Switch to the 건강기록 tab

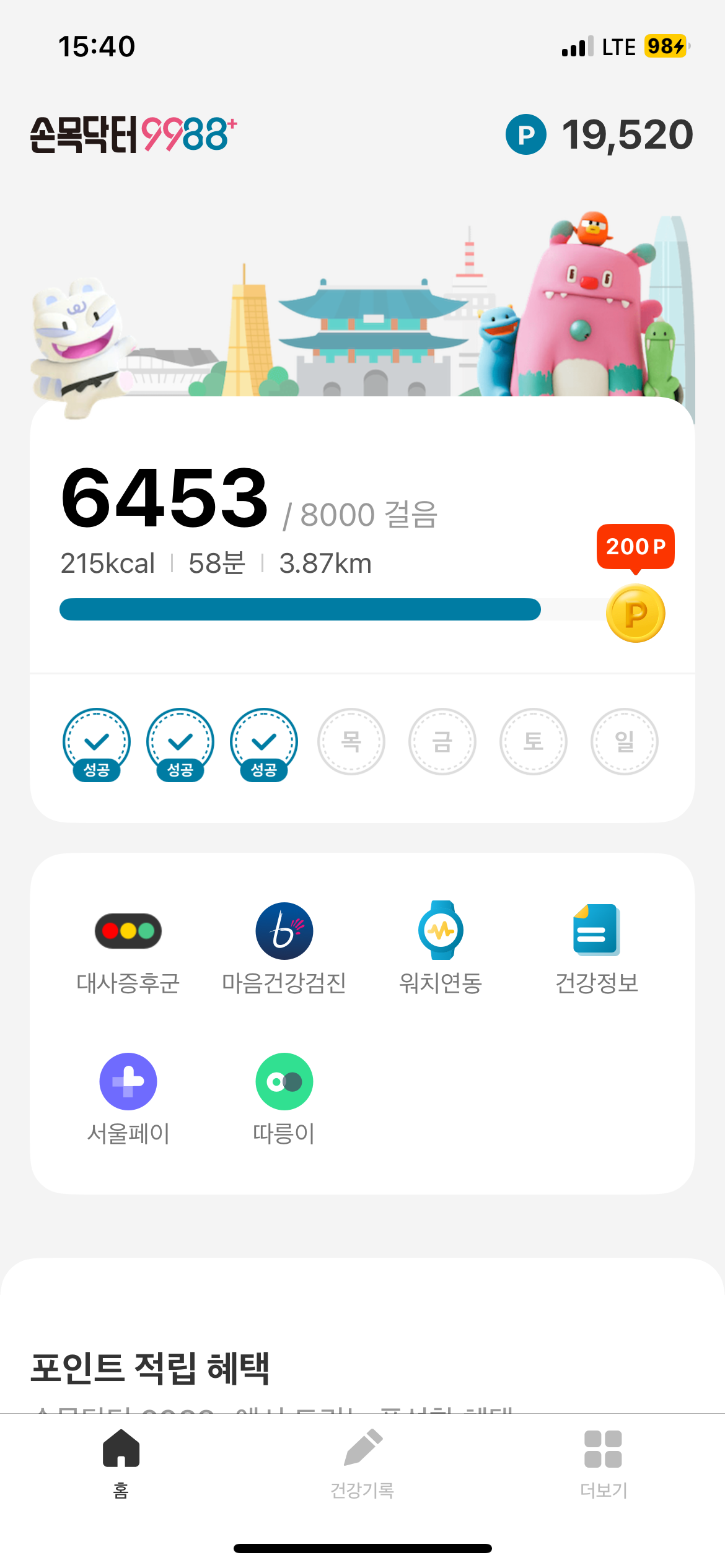pyautogui.click(x=362, y=1463)
